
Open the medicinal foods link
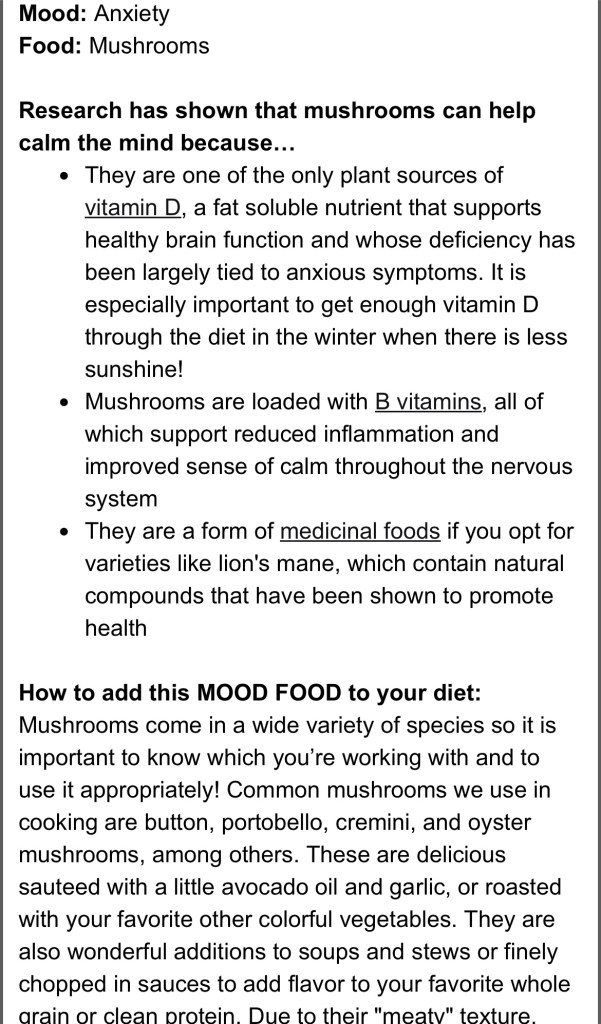359,531
